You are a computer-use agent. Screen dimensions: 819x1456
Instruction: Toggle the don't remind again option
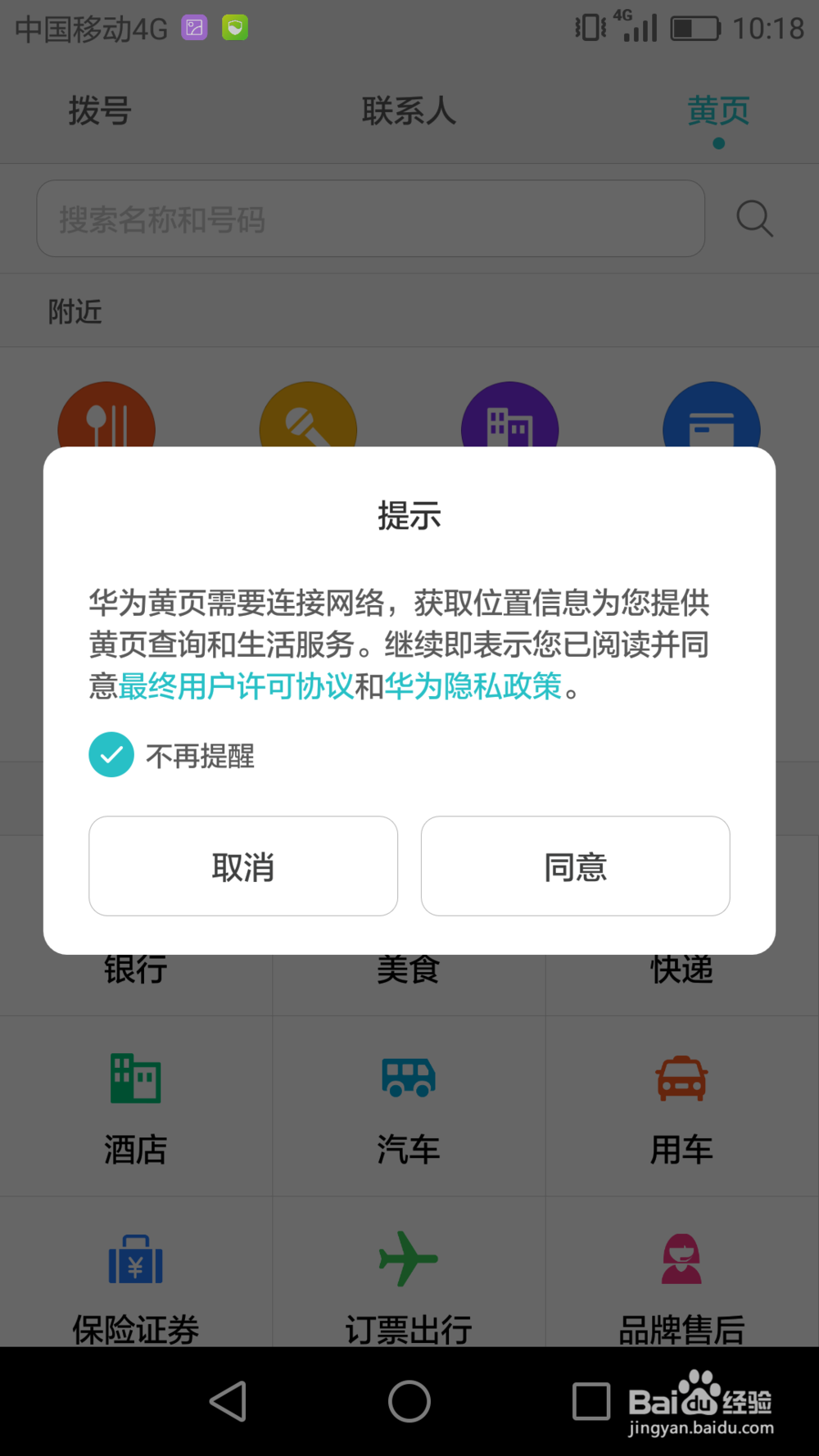click(111, 754)
